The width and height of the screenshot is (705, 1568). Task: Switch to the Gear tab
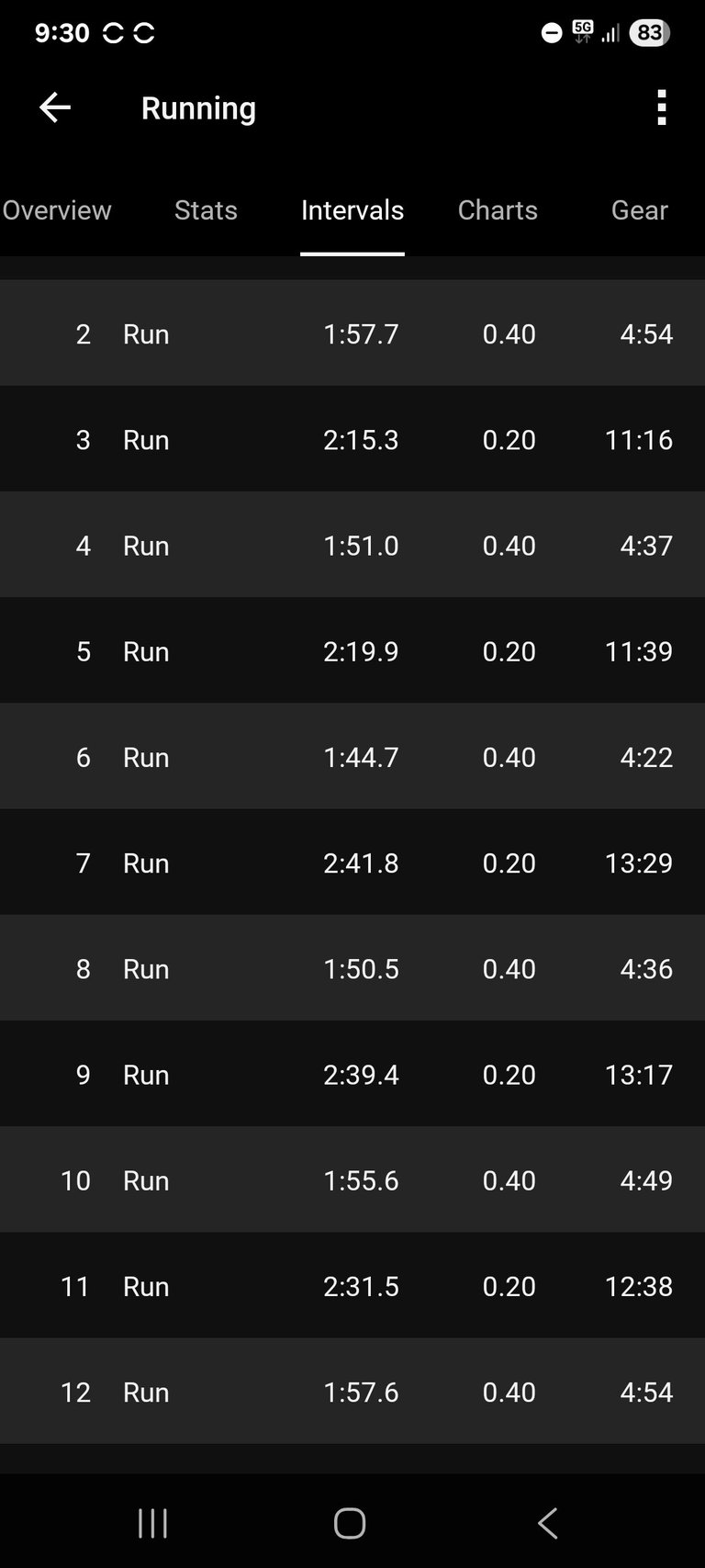pyautogui.click(x=639, y=210)
